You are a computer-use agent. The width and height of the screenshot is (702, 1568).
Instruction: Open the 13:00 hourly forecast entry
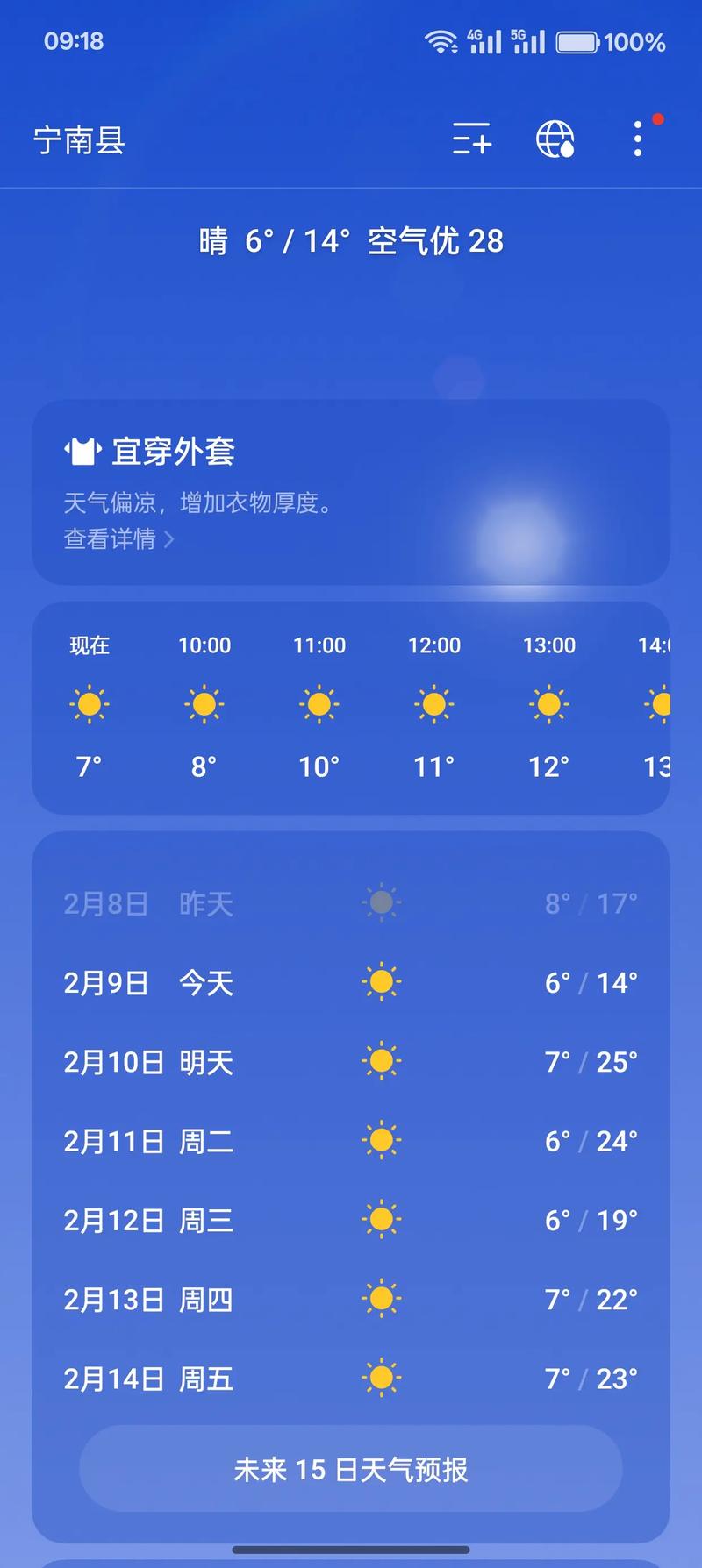pyautogui.click(x=548, y=704)
